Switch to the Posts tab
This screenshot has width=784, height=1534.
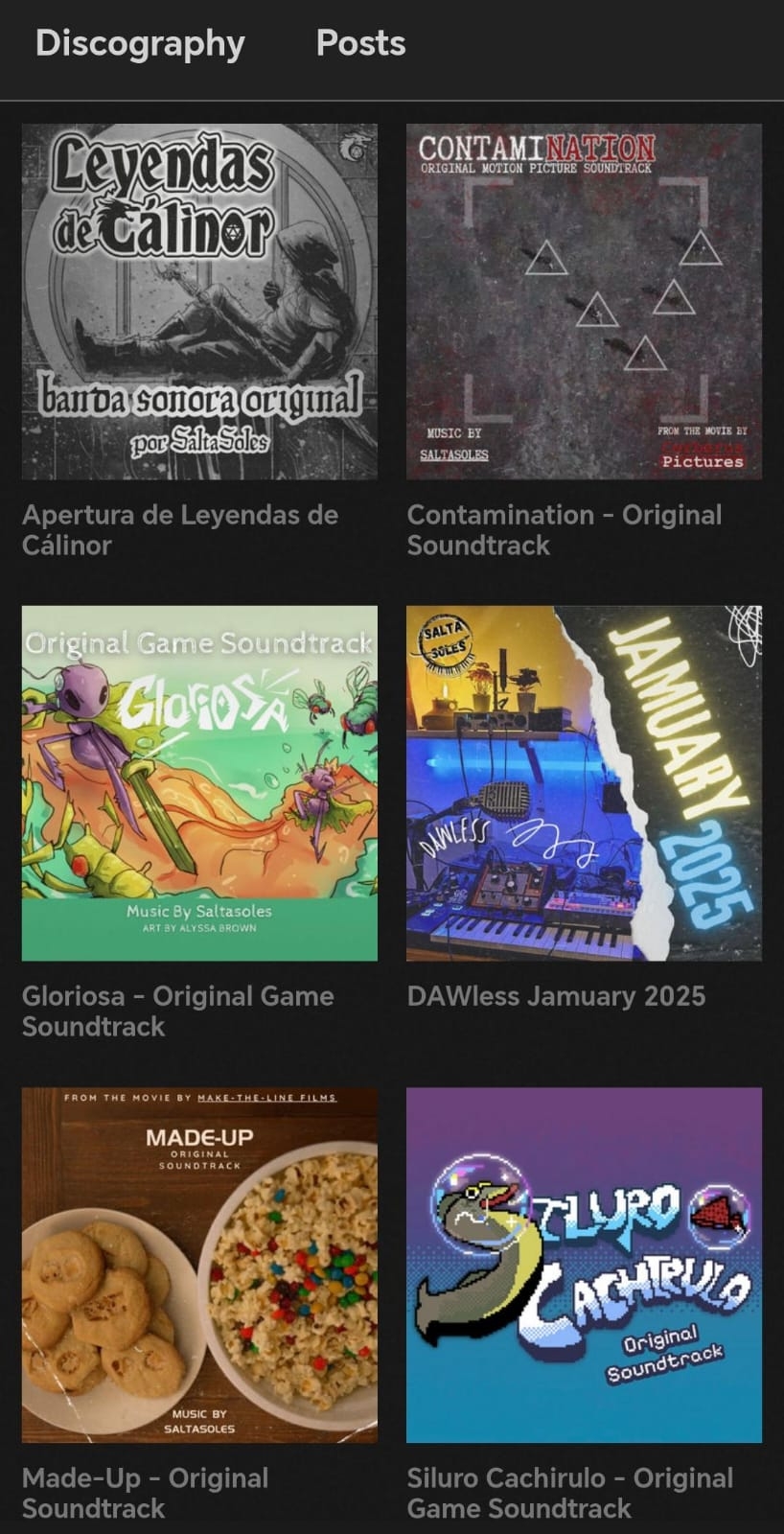(x=360, y=44)
